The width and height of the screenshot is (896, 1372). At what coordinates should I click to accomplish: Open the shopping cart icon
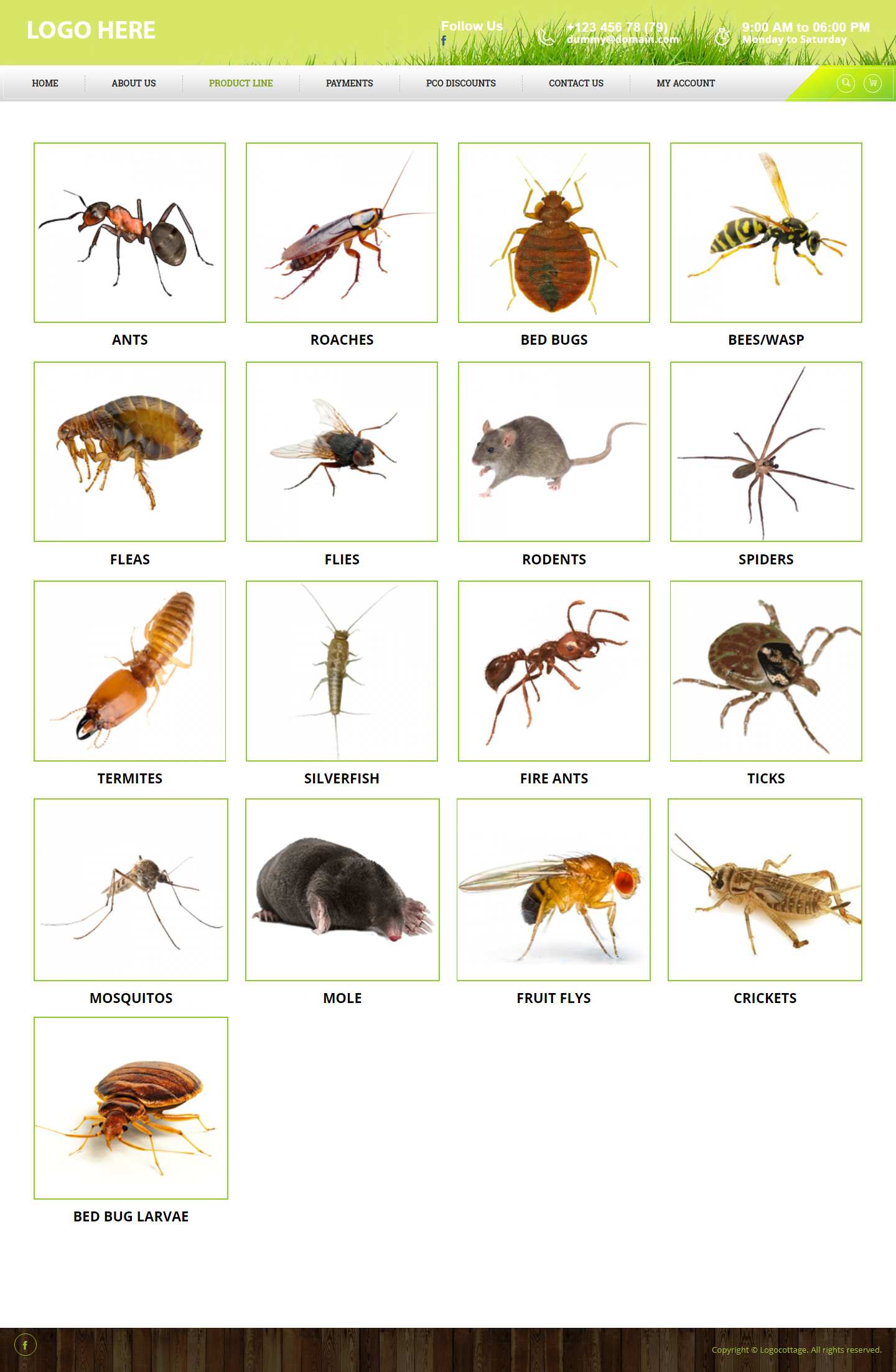click(x=872, y=83)
